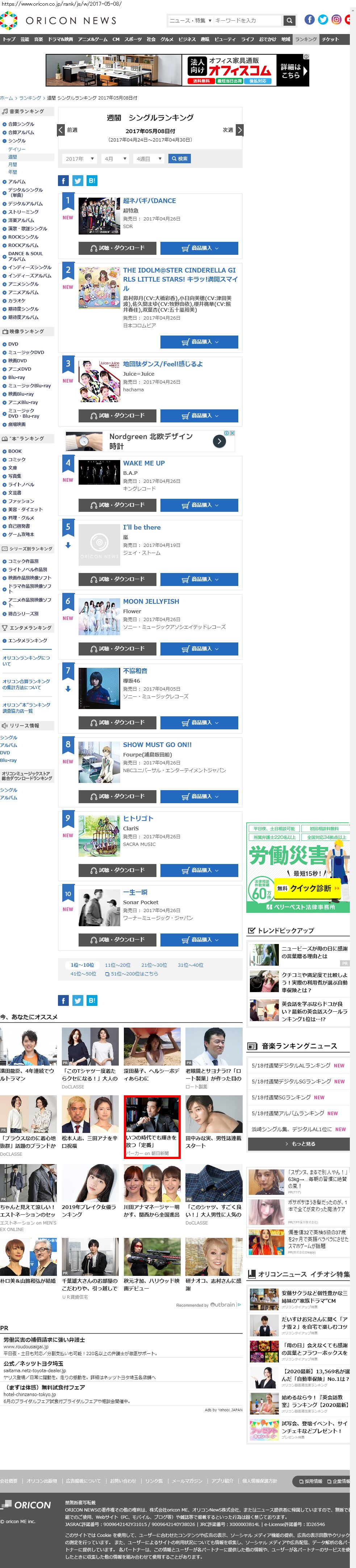The width and height of the screenshot is (356, 1568).
Task: Open the 2017年 year dropdown
Action: (80, 158)
